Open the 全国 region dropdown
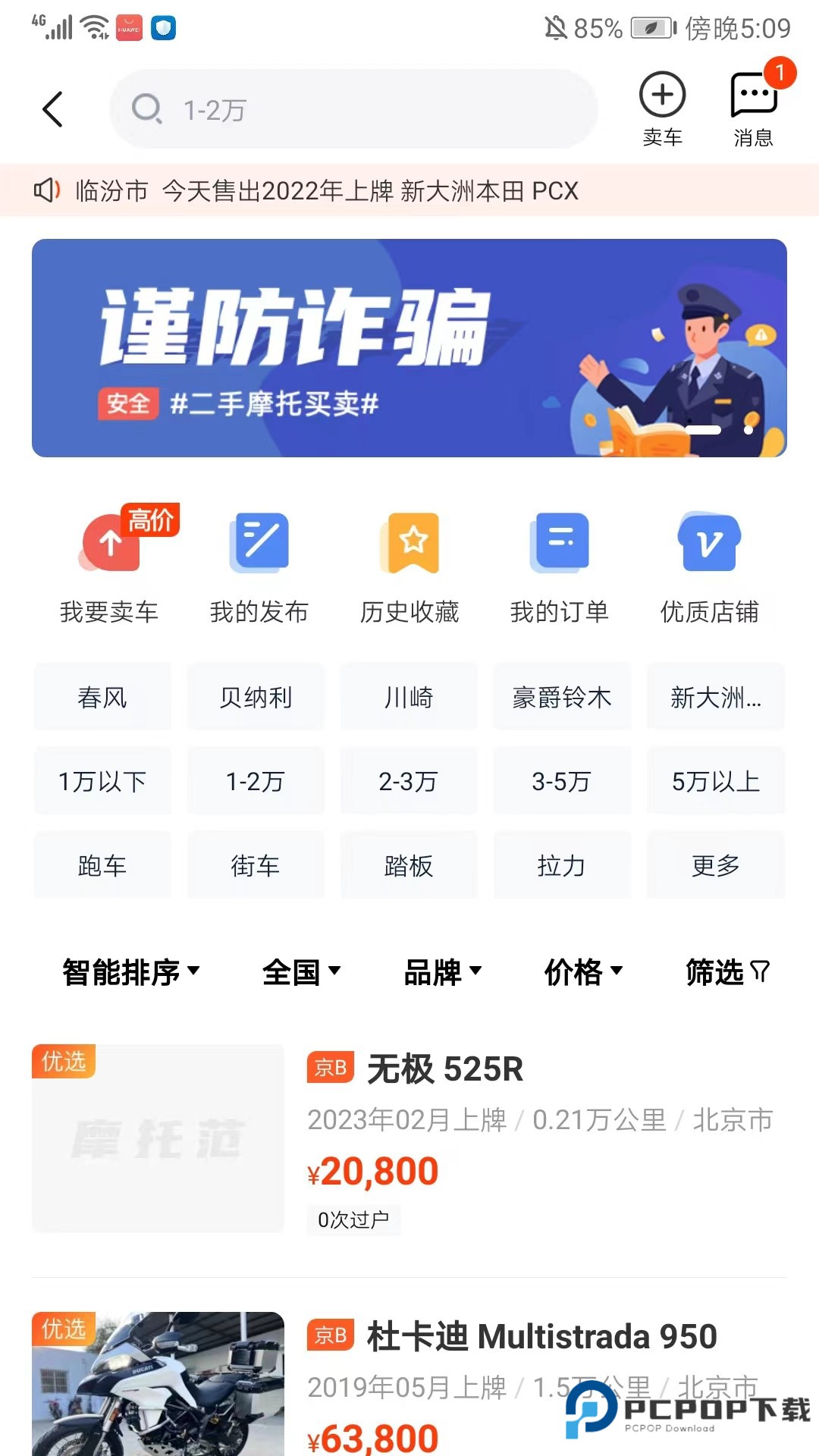The width and height of the screenshot is (819, 1456). (x=301, y=972)
